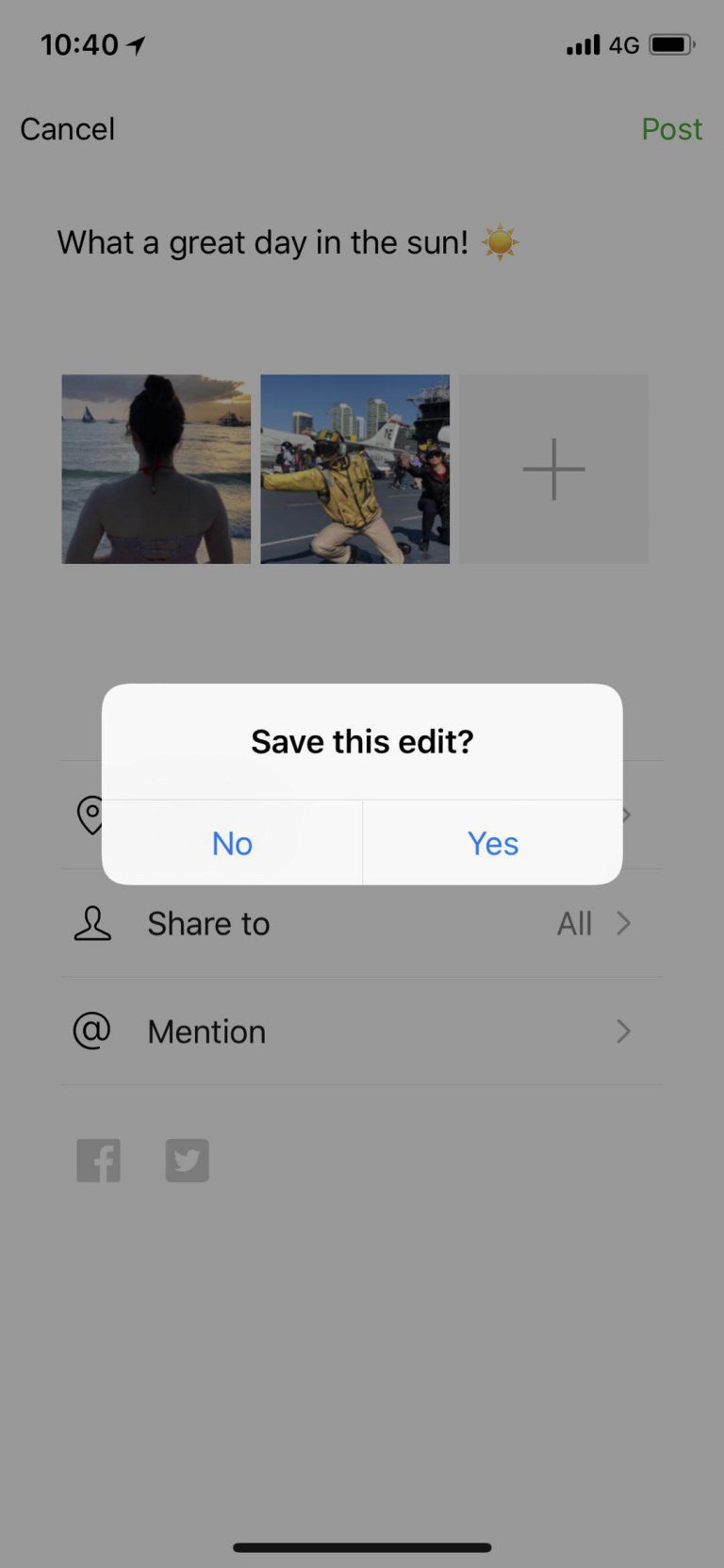This screenshot has width=724, height=1568.
Task: Open Mention options via its chevron
Action: click(623, 1031)
